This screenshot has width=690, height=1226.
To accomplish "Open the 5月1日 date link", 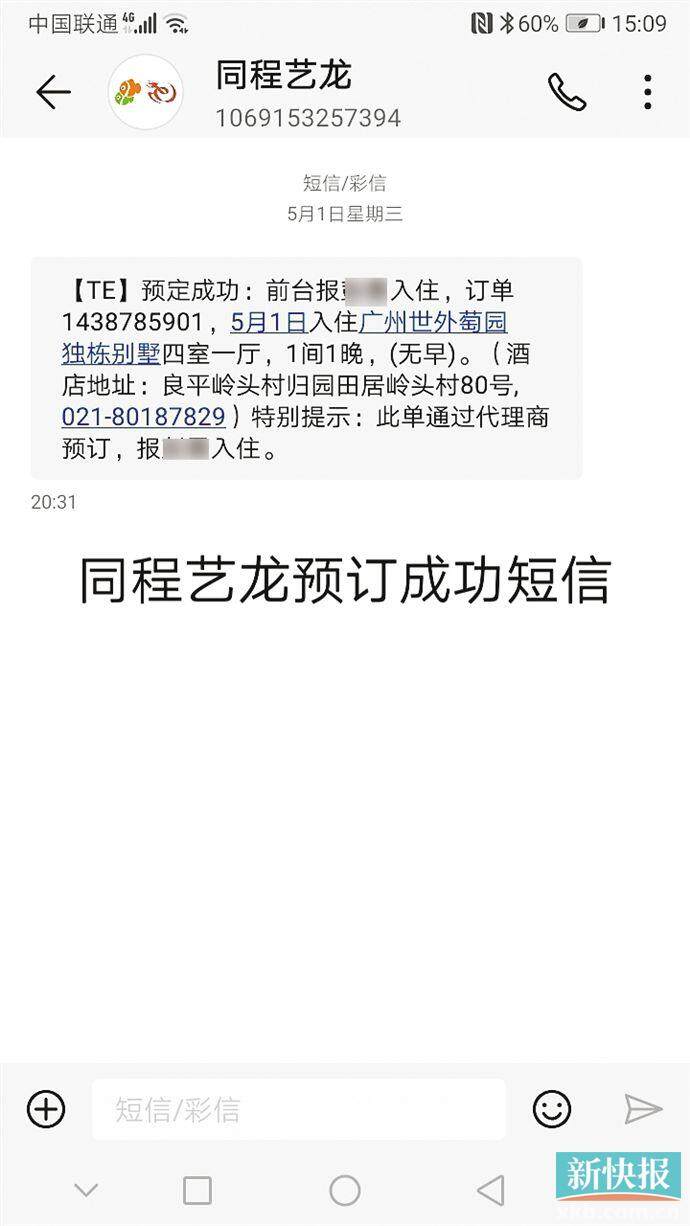I will [268, 321].
